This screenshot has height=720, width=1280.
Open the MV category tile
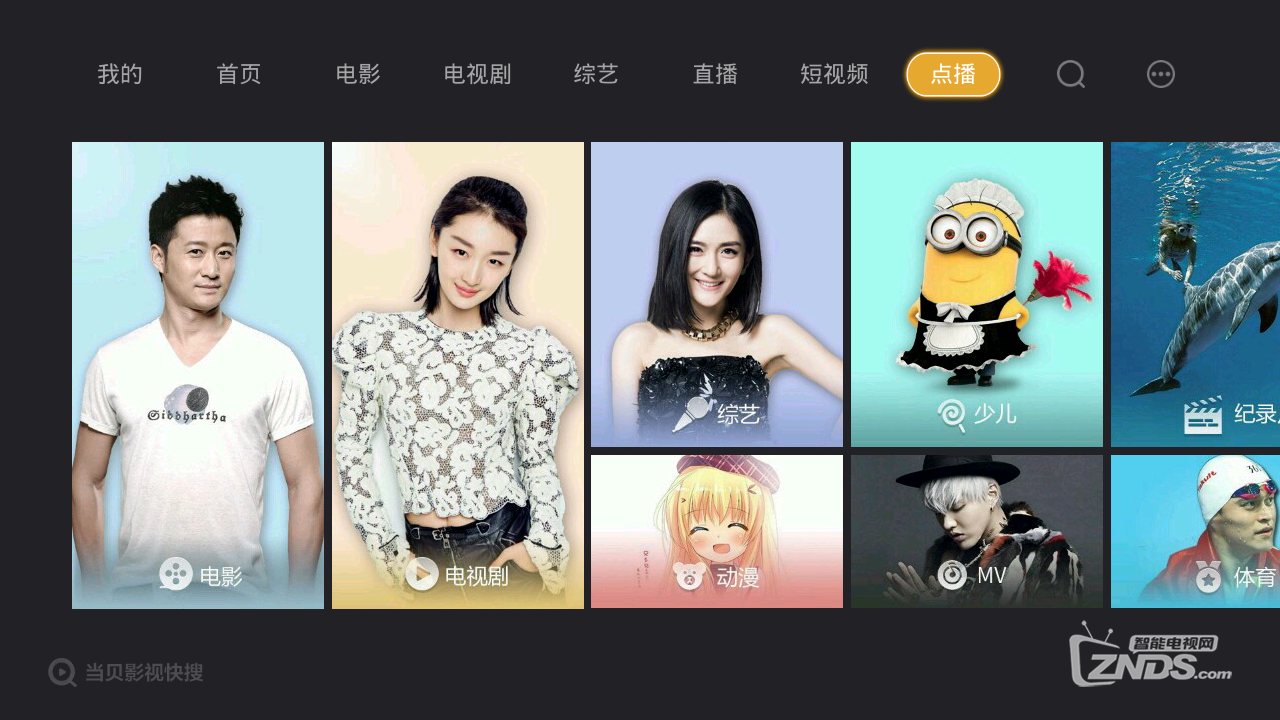[977, 531]
